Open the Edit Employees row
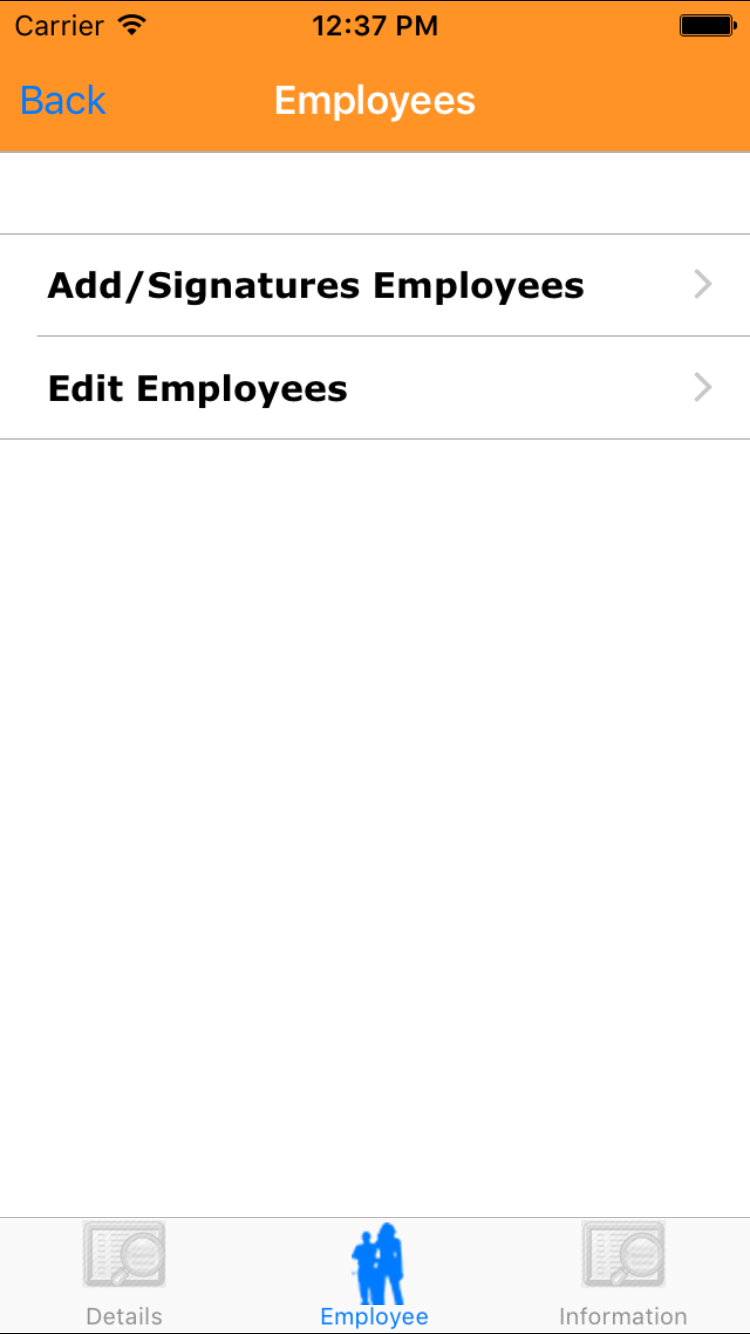Image resolution: width=750 pixels, height=1334 pixels. click(375, 388)
